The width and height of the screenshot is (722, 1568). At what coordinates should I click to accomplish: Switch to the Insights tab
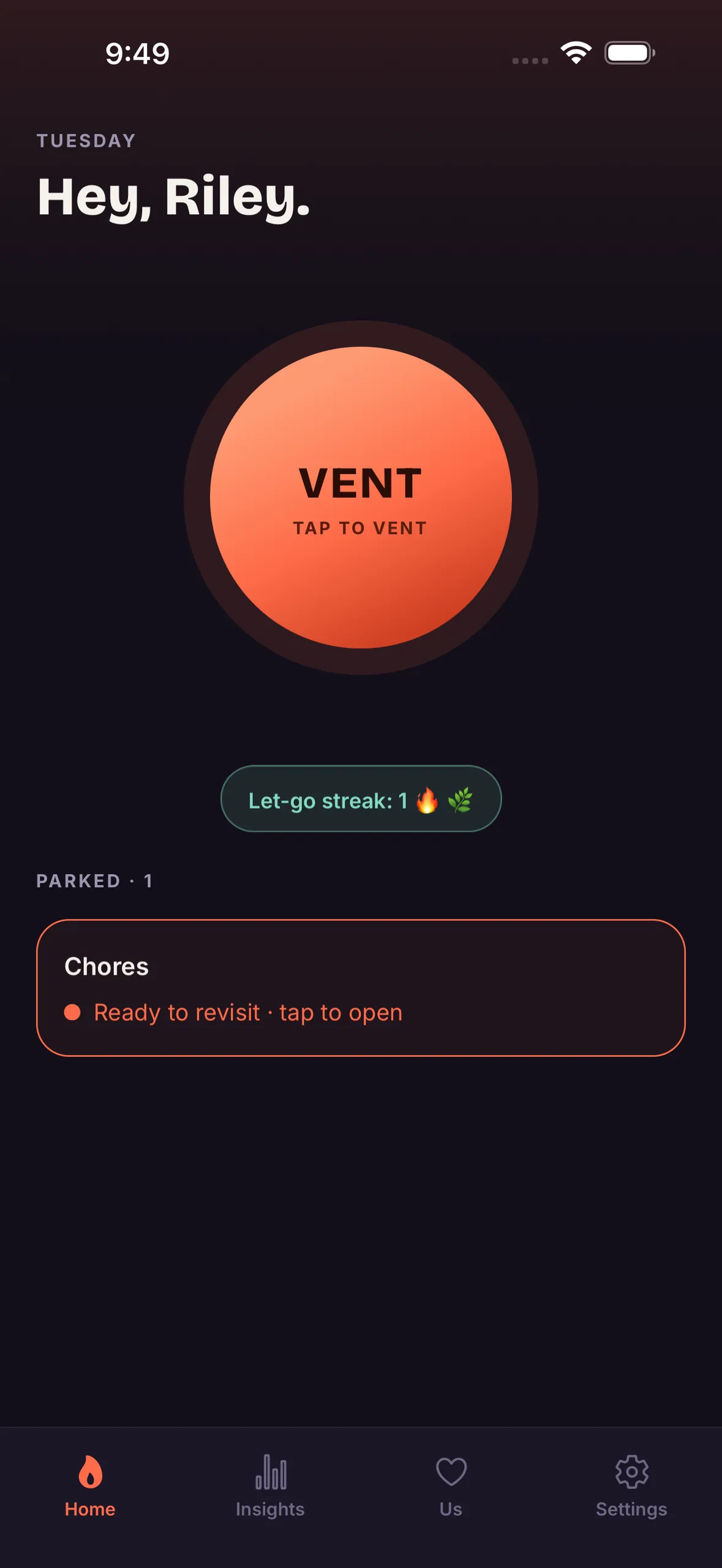(x=270, y=1486)
